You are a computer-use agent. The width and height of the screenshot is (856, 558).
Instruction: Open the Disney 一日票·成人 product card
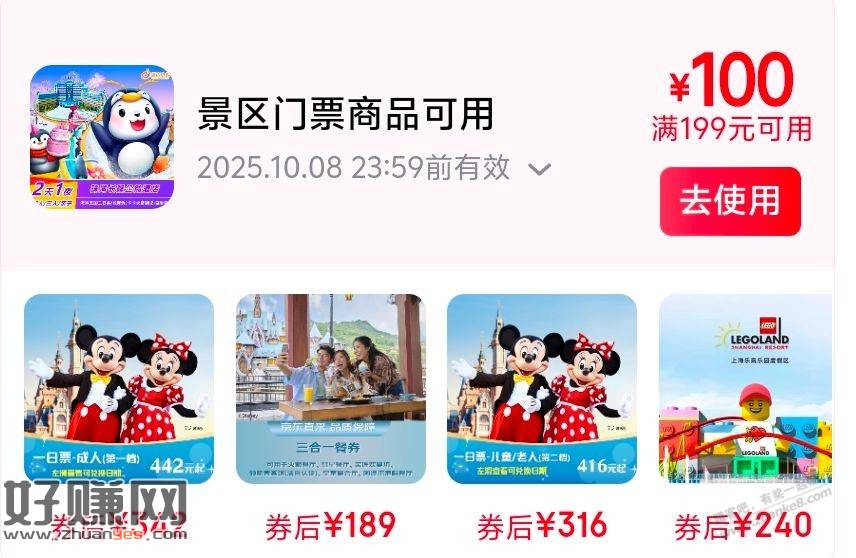pyautogui.click(x=119, y=388)
